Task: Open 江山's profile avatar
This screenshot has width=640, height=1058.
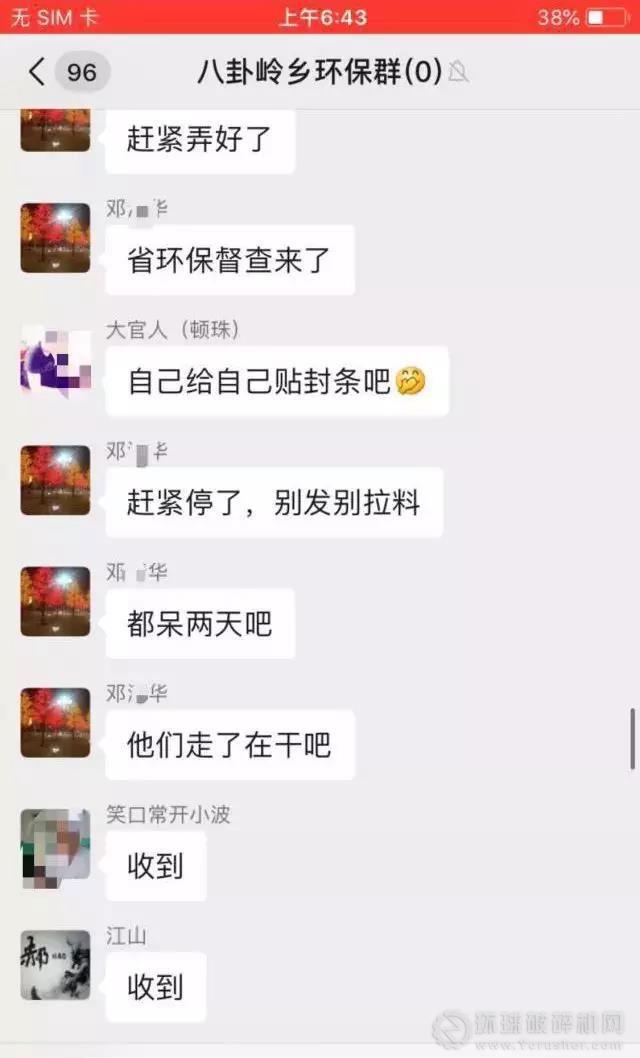Action: tap(55, 965)
